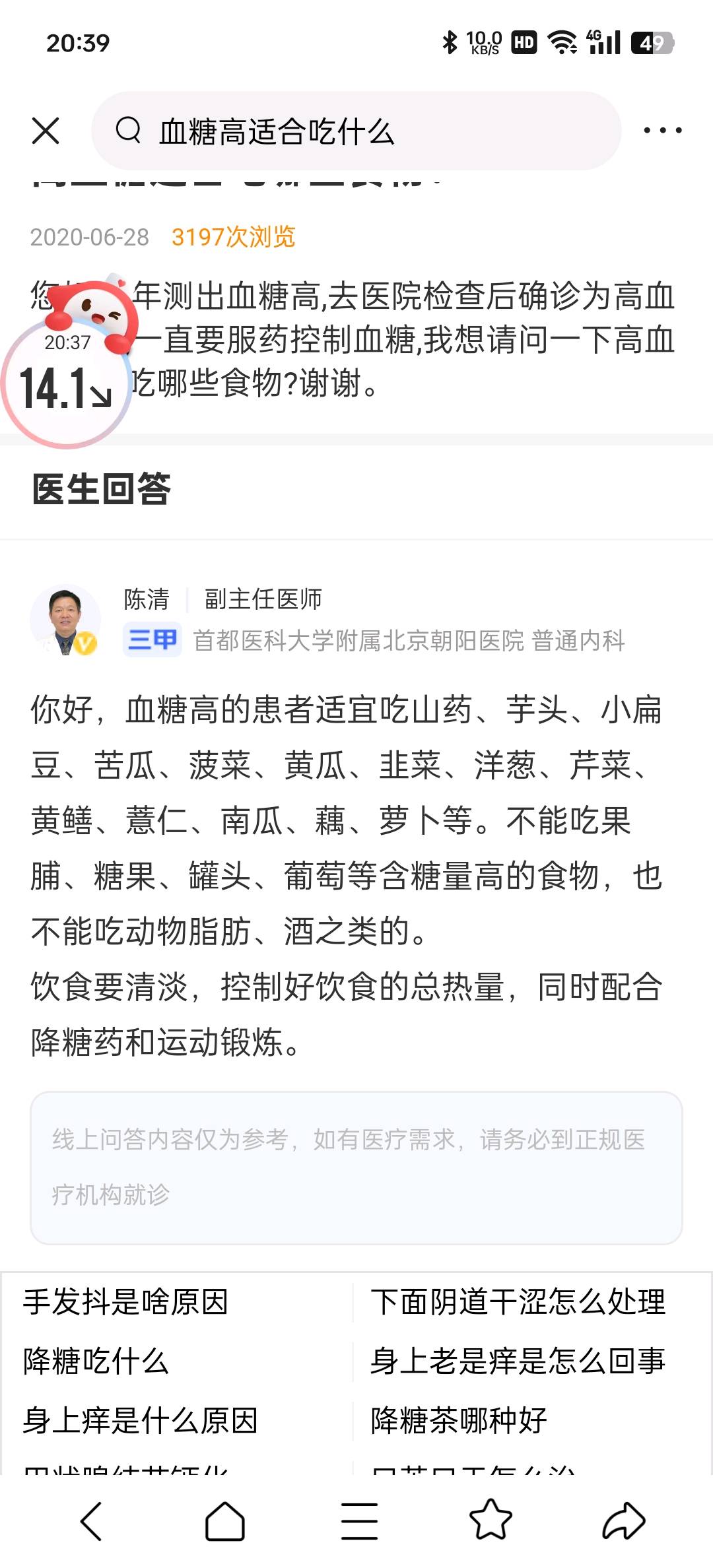713x1568 pixels.
Task: Open 身上老是痒是怎么回事 suggestion
Action: point(518,1361)
